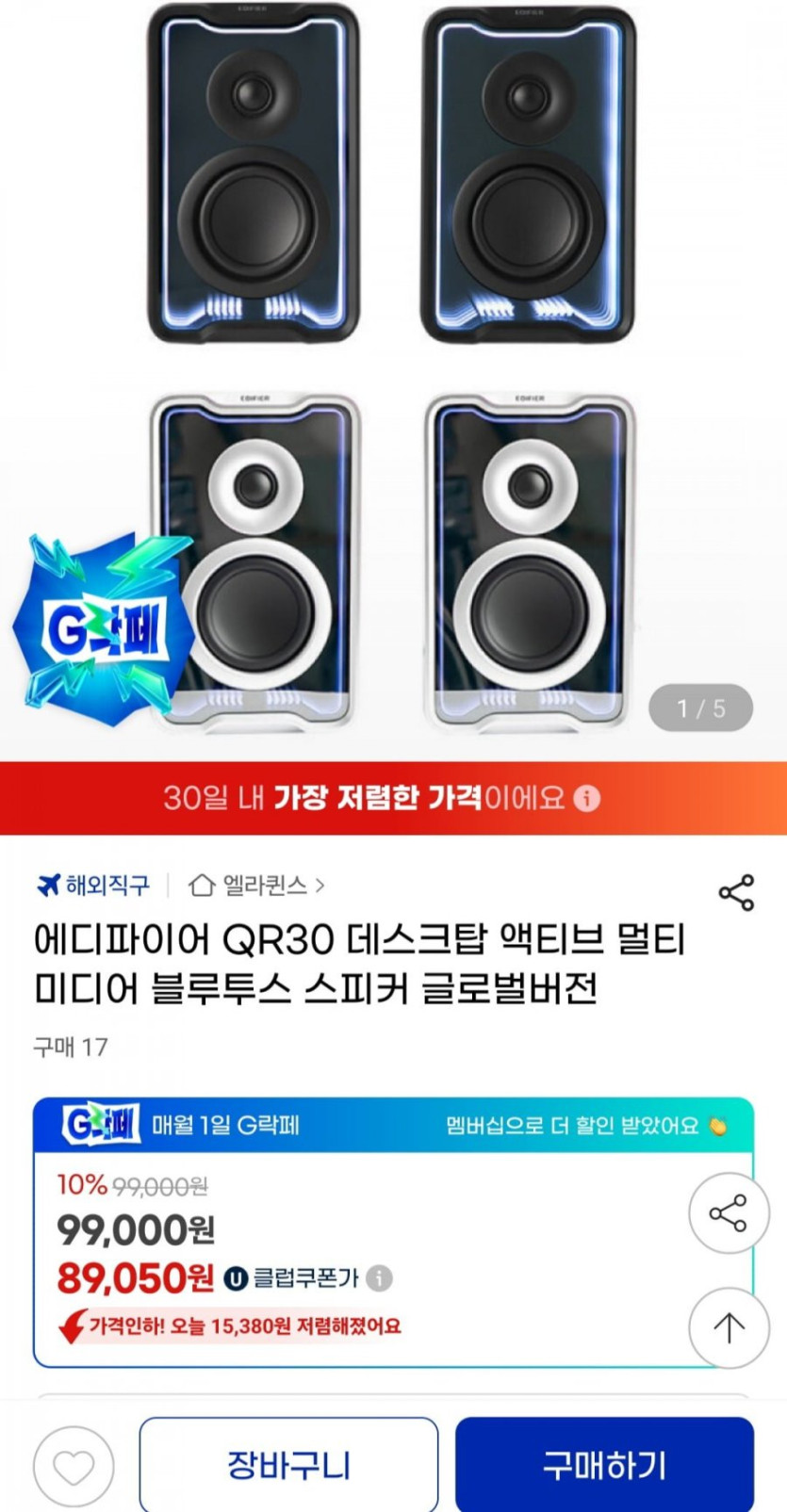Open the info icon next to 클럽쿠폰가

[x=379, y=1278]
